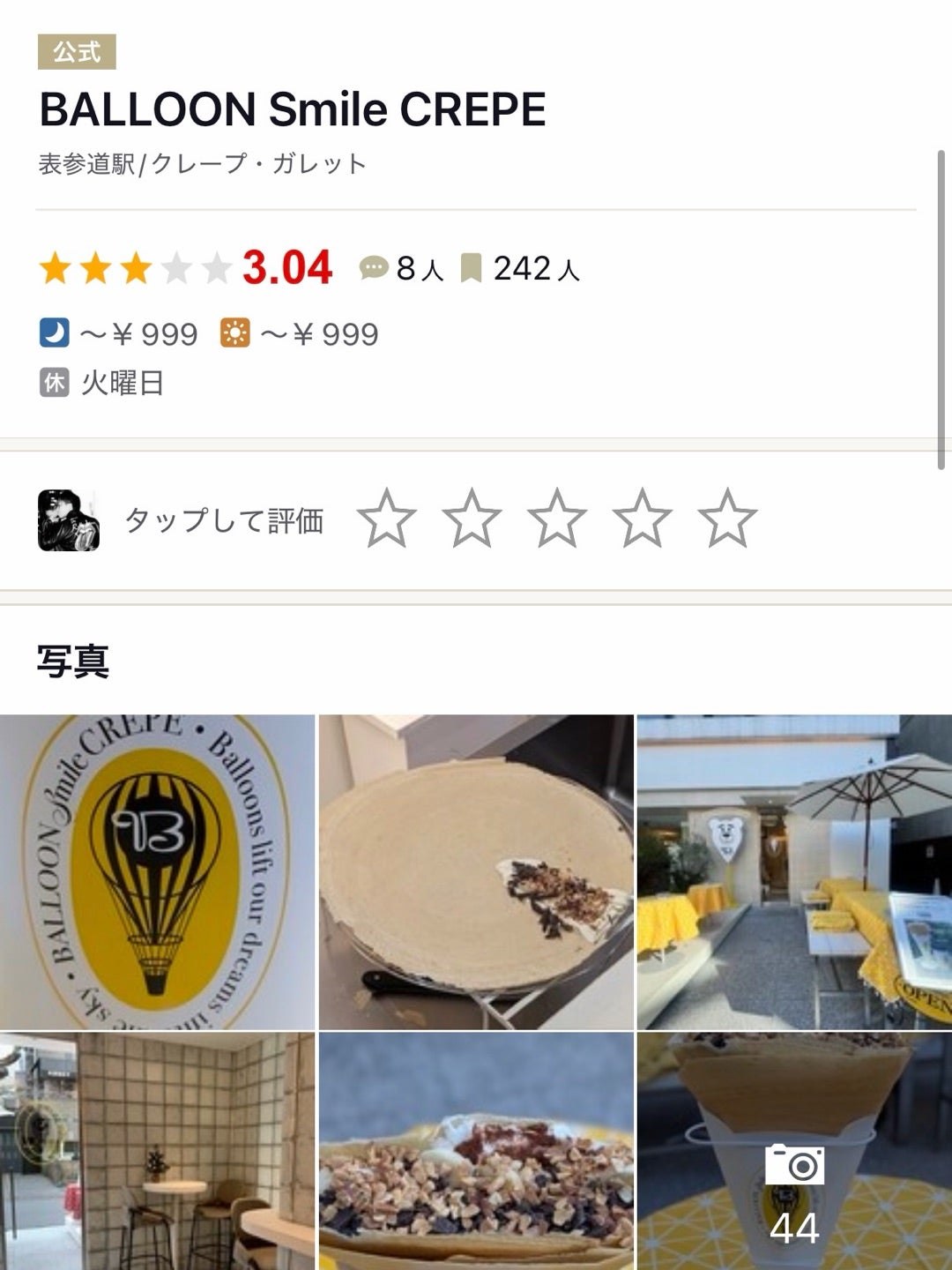Rate the restaurant one star
The height and width of the screenshot is (1270, 952).
tap(386, 519)
